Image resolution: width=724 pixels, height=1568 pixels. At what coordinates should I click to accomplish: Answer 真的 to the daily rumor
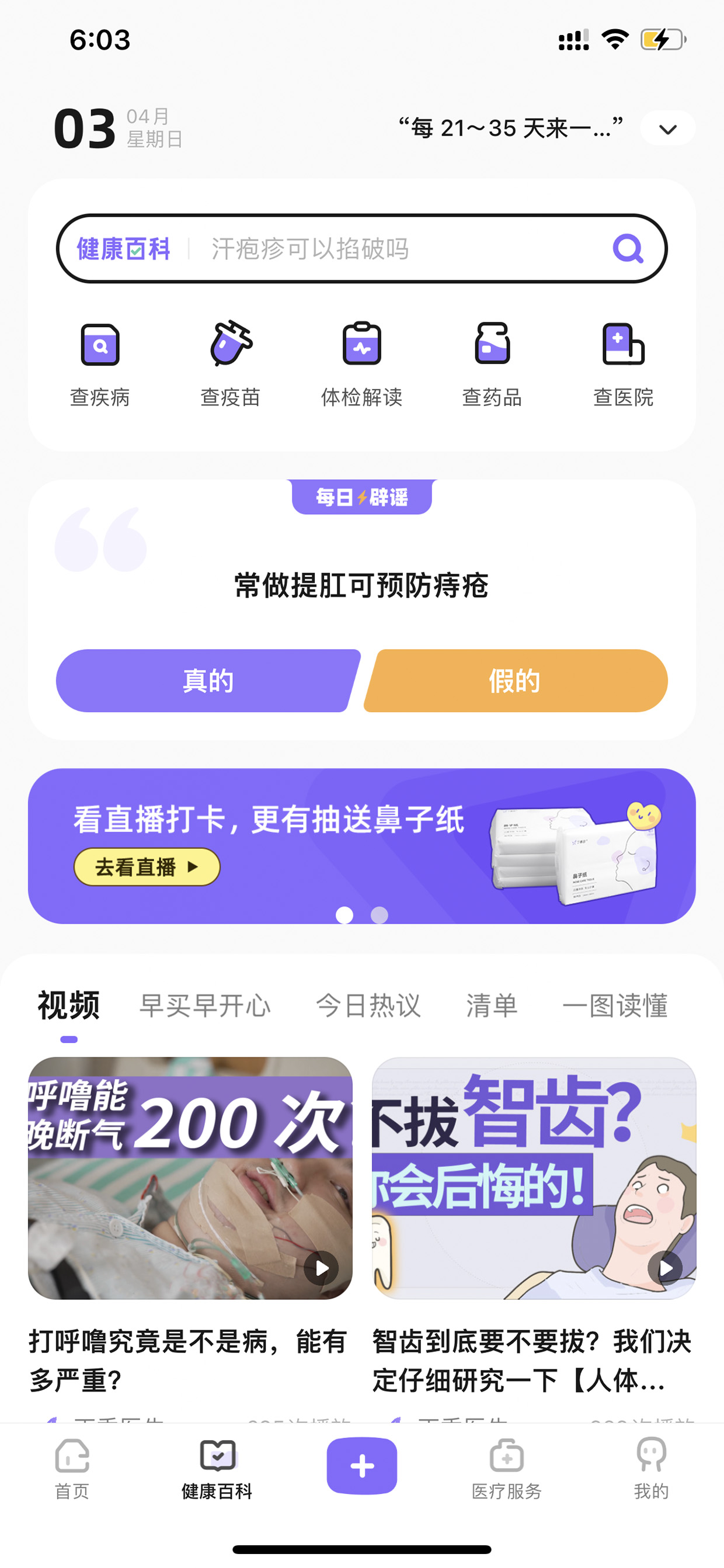click(x=208, y=681)
